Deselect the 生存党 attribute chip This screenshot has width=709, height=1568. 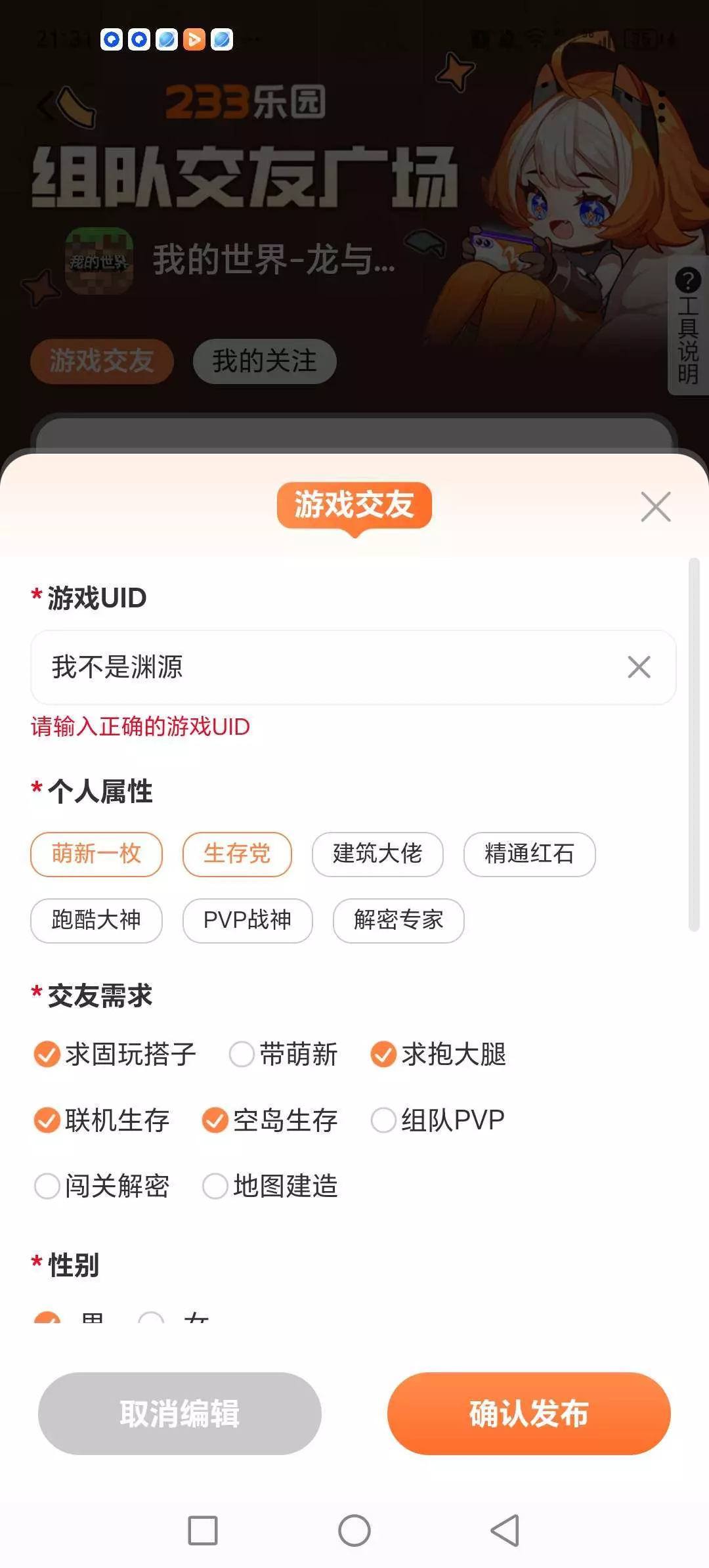click(237, 854)
